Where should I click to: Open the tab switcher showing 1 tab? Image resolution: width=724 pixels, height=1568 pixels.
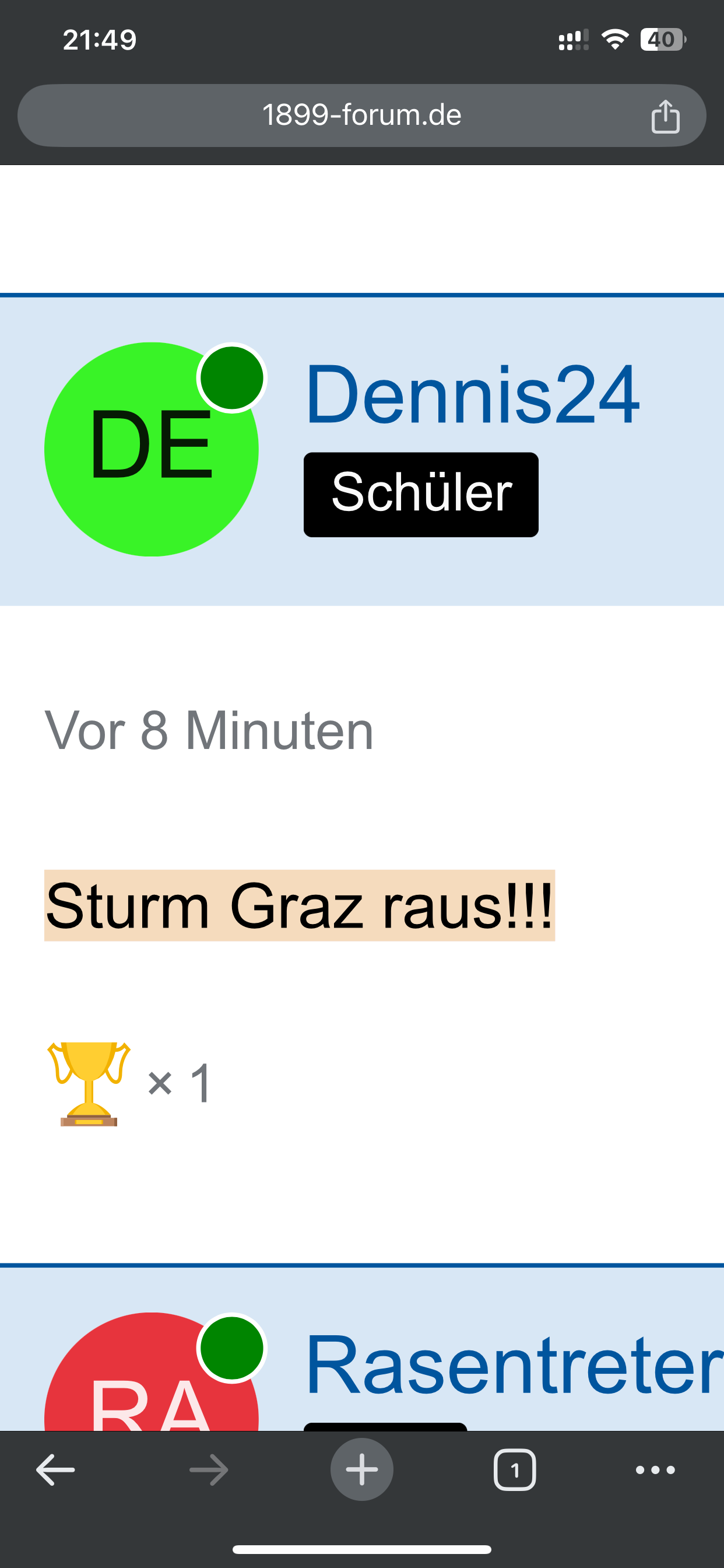coord(515,1470)
